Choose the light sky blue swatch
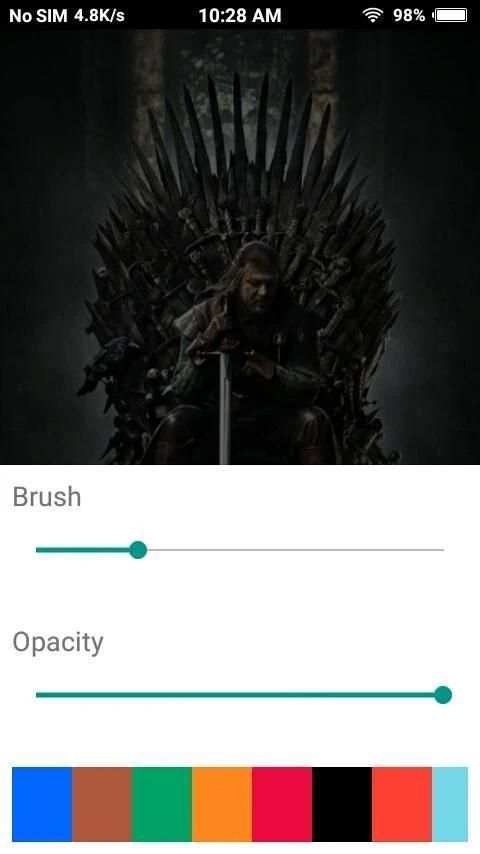The width and height of the screenshot is (480, 854). coord(450,804)
